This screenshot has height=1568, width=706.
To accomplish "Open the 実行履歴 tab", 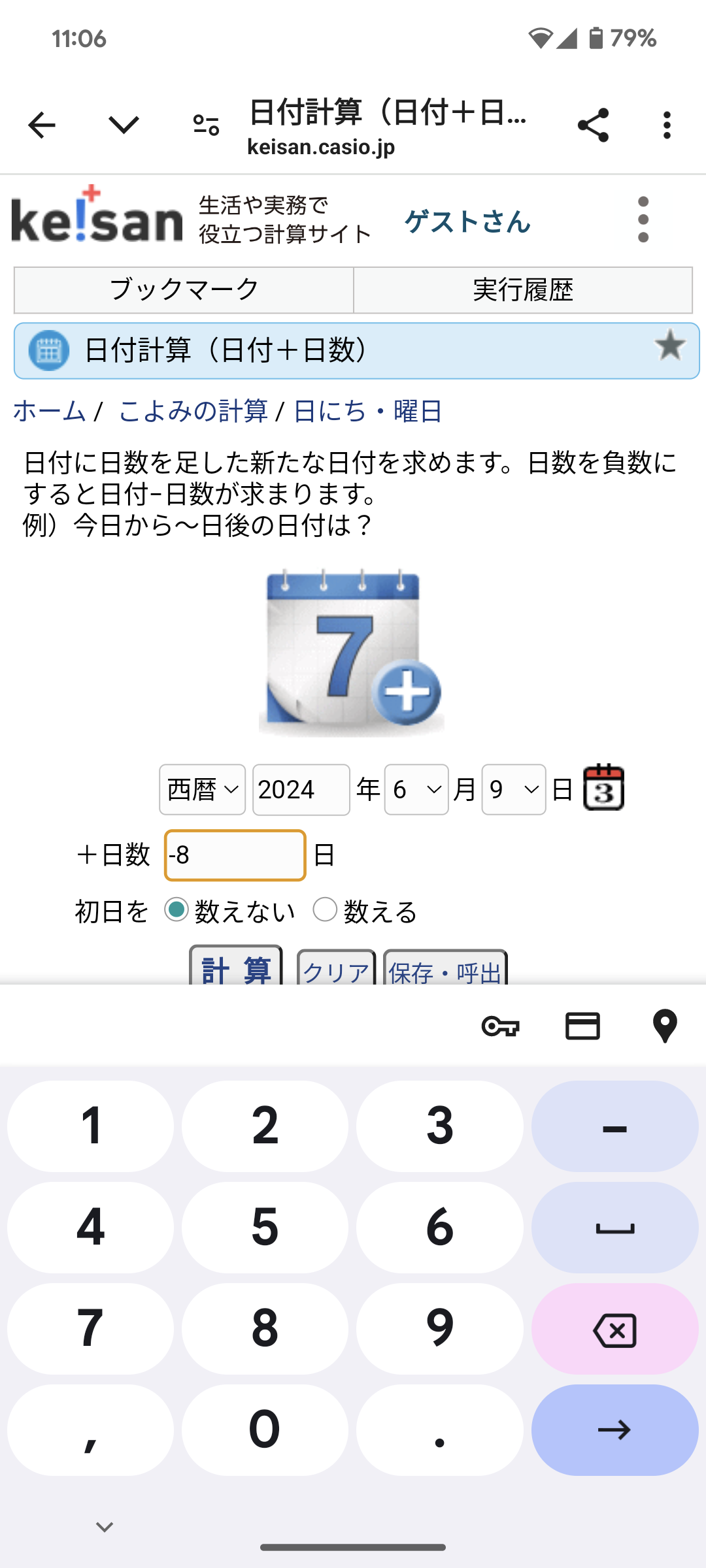I will point(522,289).
